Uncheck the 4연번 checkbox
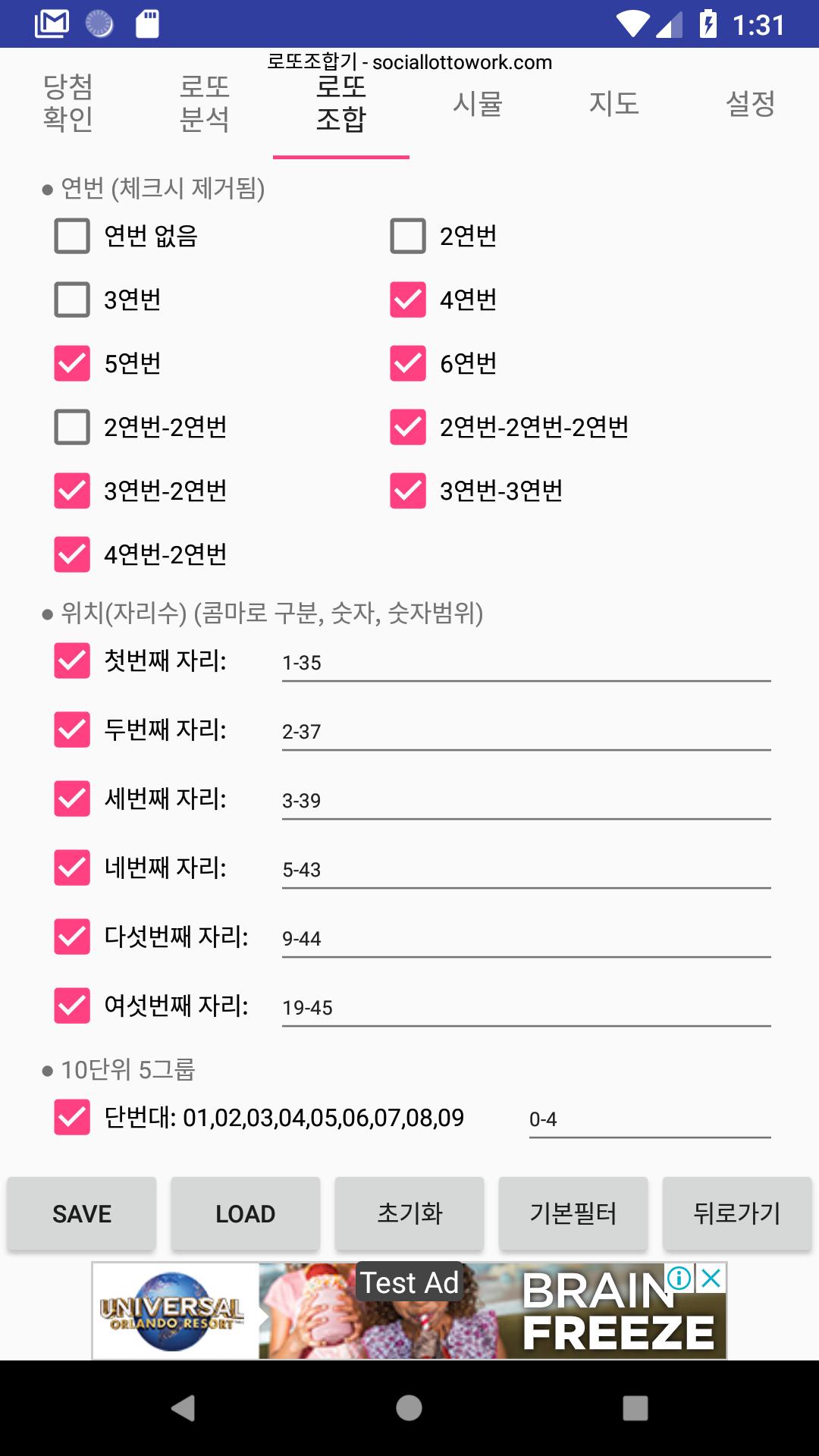The width and height of the screenshot is (819, 1456). coord(408,300)
